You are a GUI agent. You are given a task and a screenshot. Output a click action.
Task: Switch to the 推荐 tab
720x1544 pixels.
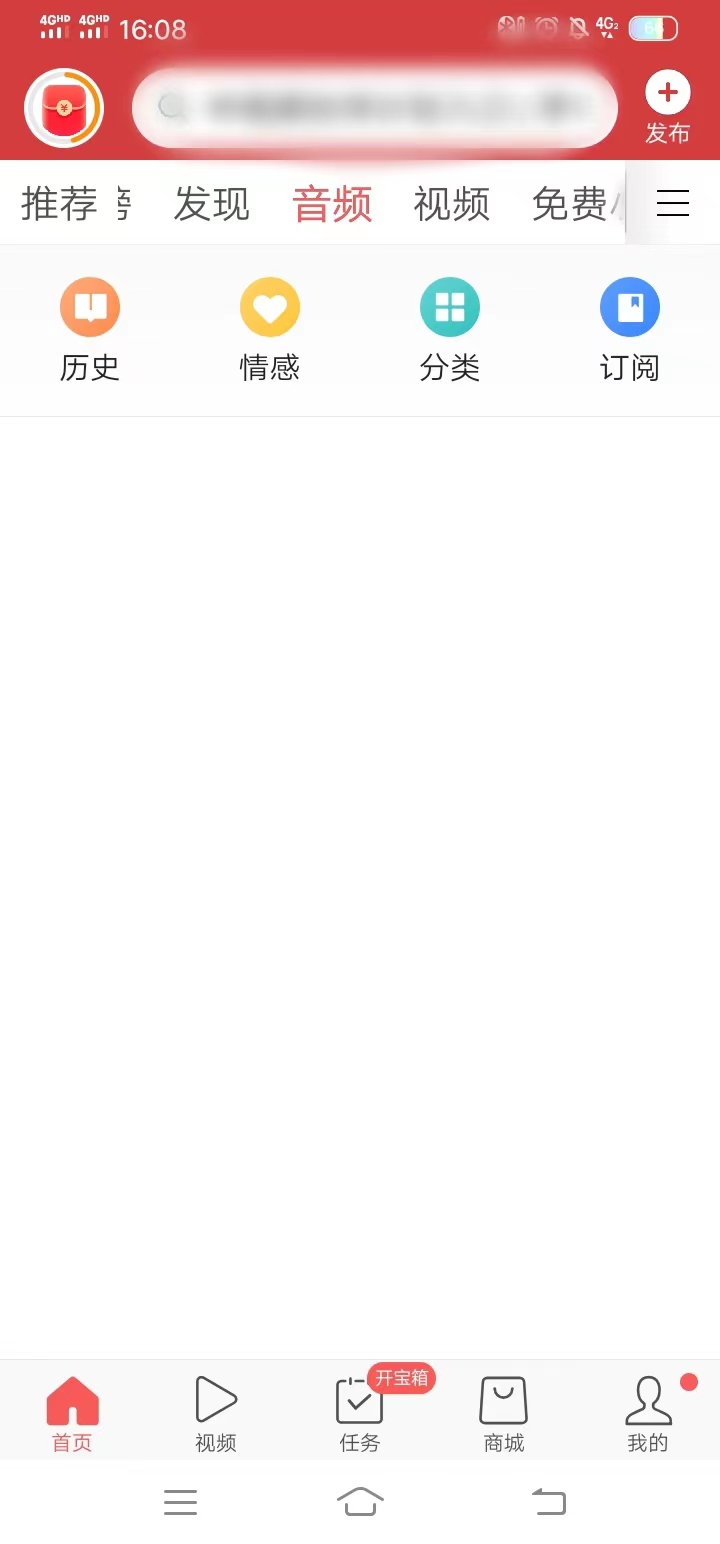pos(60,204)
